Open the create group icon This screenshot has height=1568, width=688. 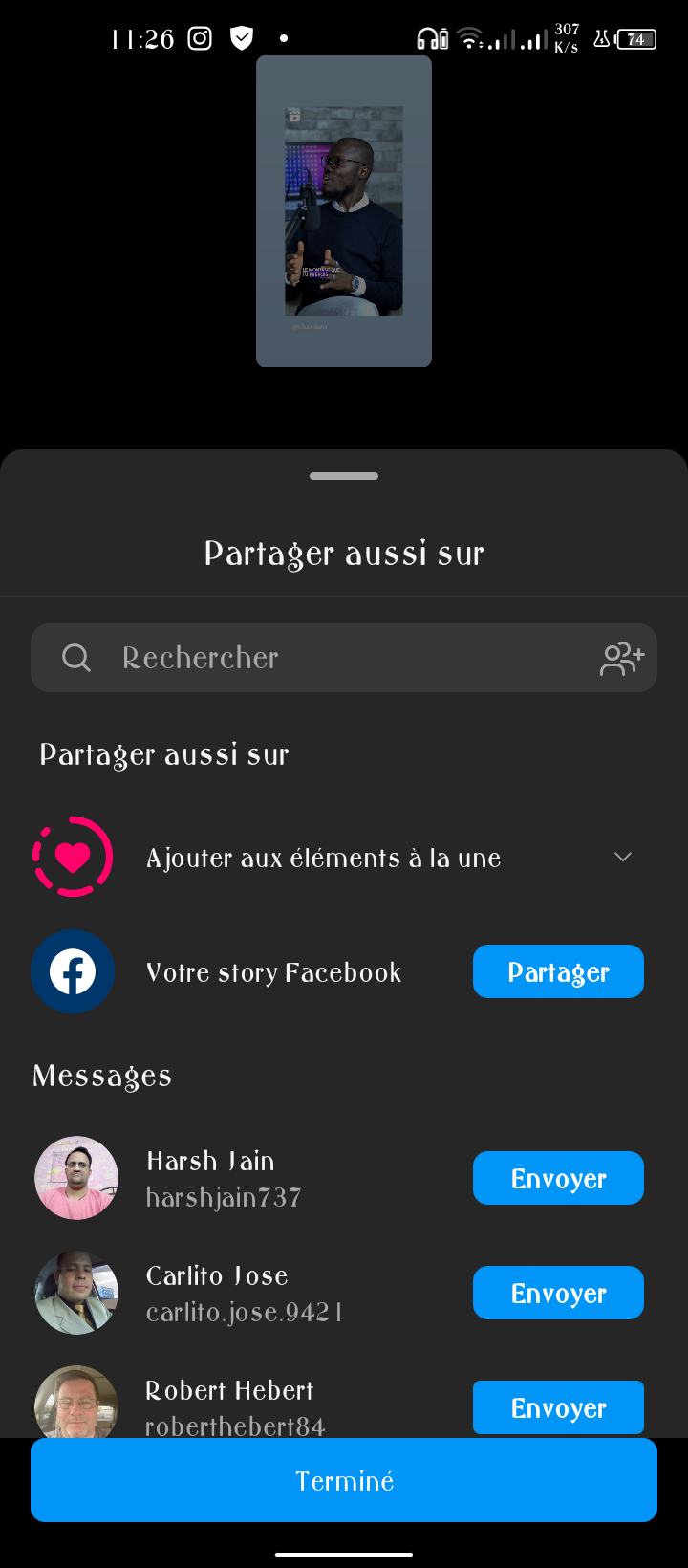pyautogui.click(x=622, y=659)
